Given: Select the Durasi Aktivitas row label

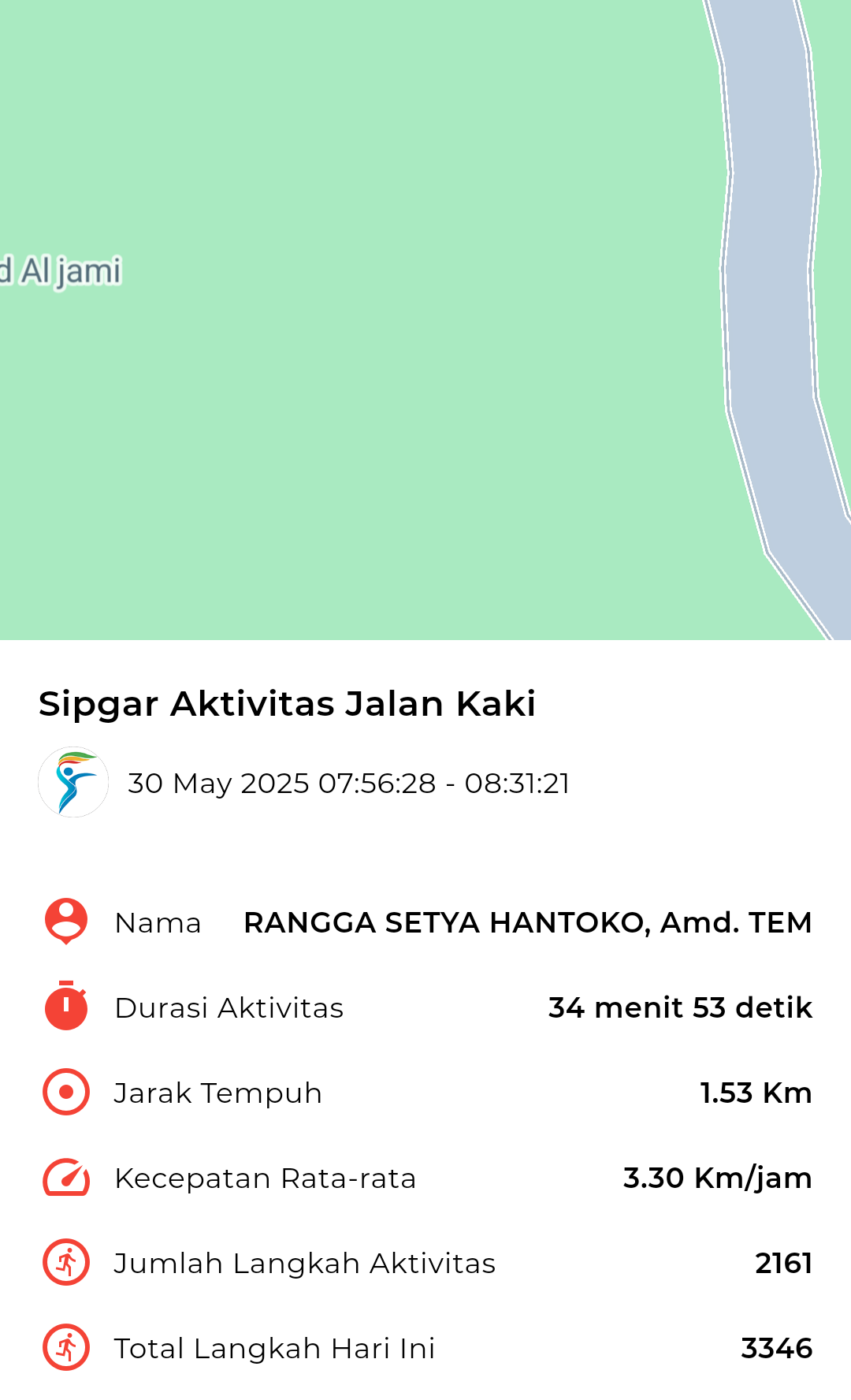Looking at the screenshot, I should [229, 1007].
